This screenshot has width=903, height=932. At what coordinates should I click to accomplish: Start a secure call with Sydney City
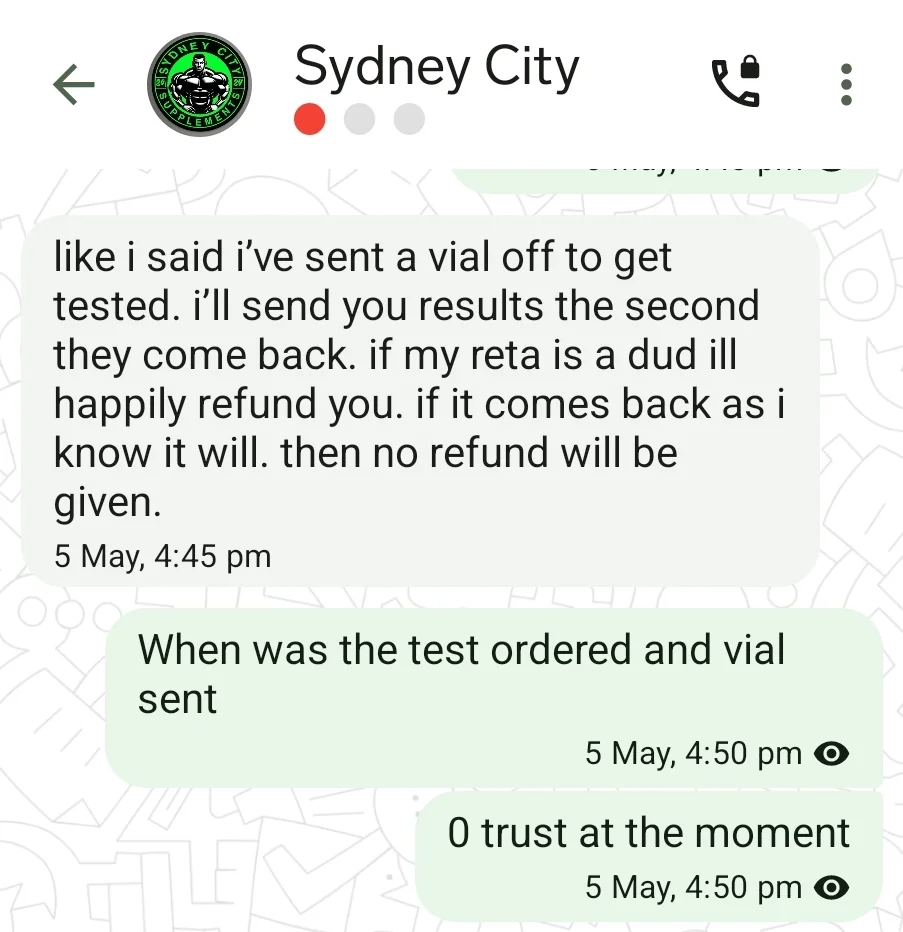coord(736,84)
